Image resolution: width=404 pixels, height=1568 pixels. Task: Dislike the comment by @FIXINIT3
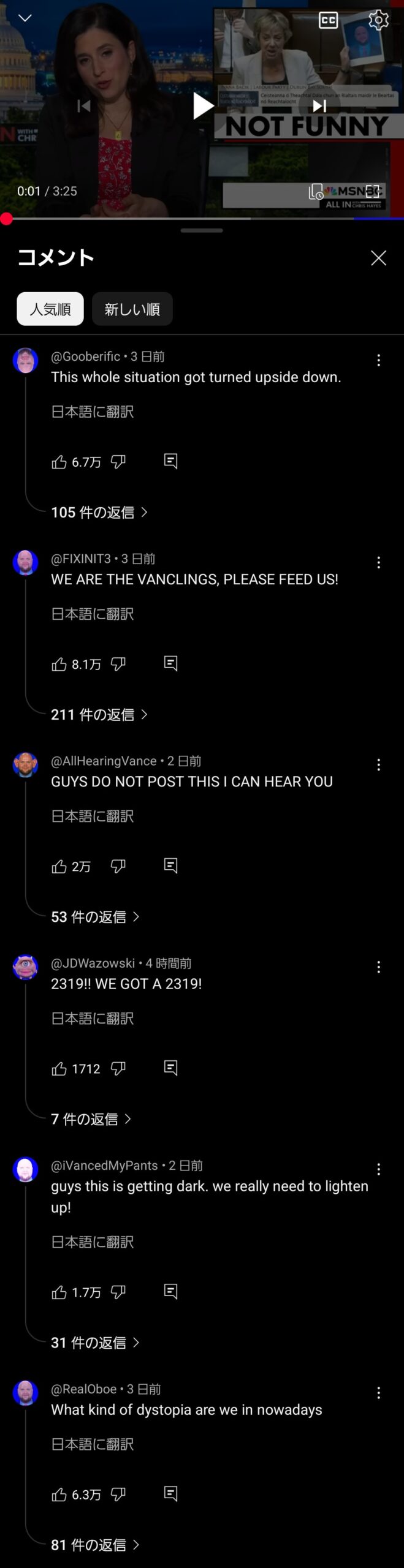(x=118, y=664)
